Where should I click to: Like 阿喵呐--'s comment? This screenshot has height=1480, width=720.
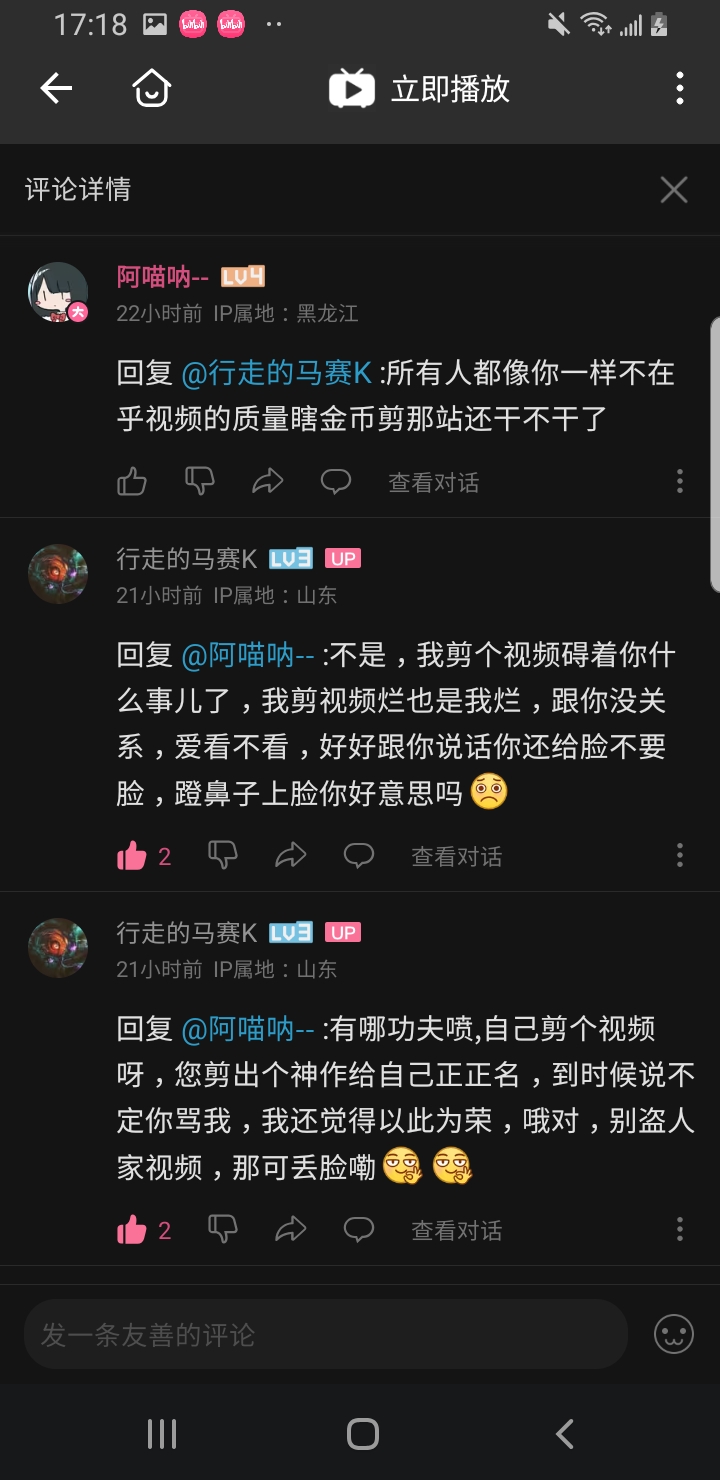(x=132, y=482)
